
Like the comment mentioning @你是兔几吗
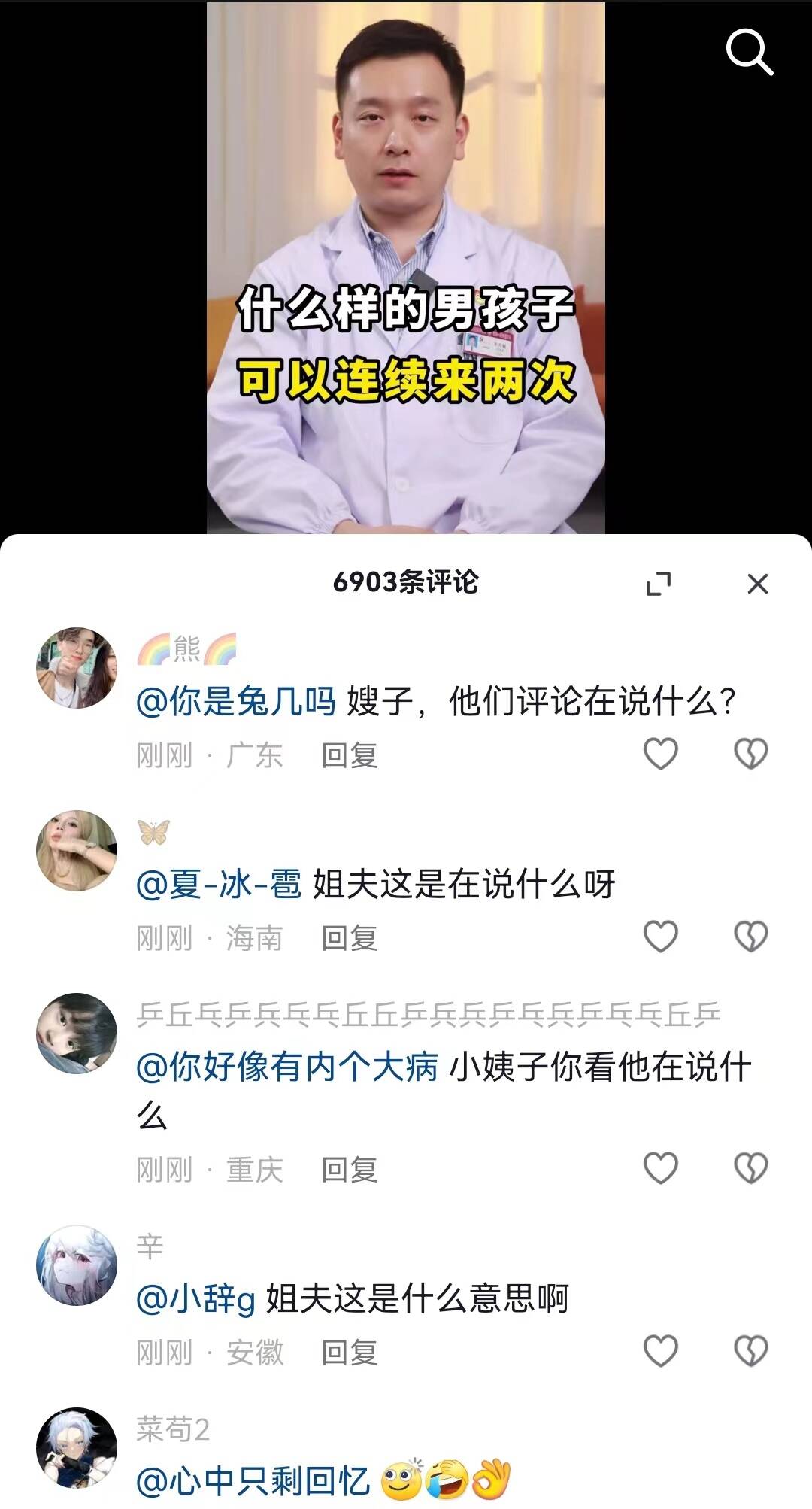[x=661, y=754]
